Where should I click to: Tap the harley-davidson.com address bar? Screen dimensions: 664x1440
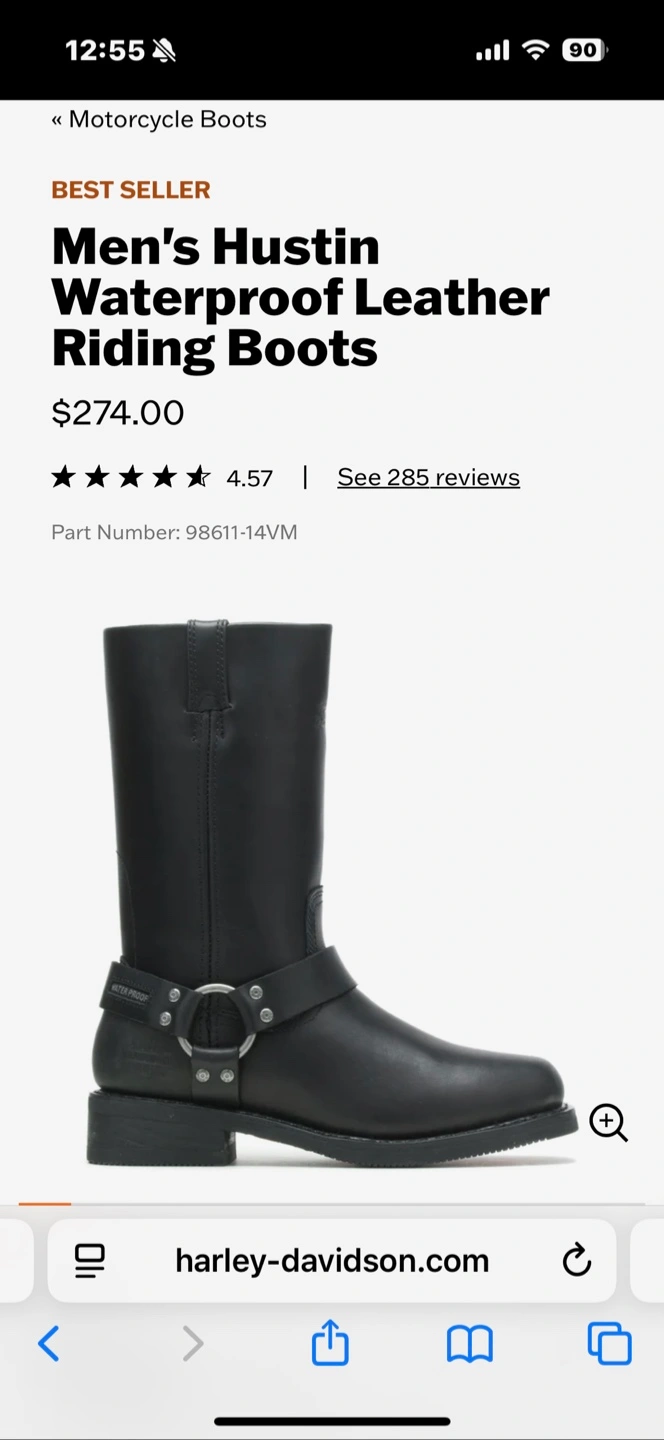(x=332, y=1260)
